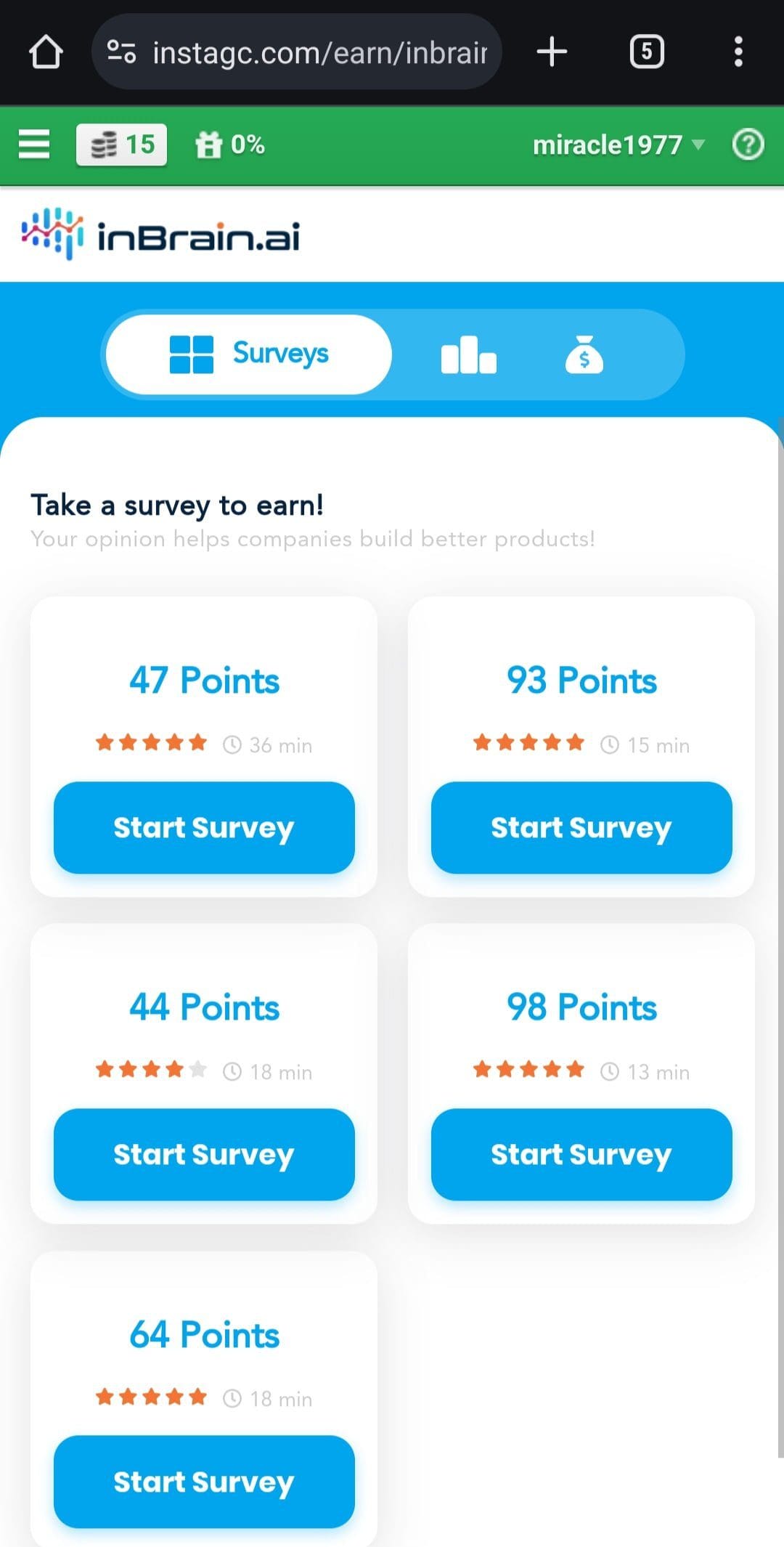This screenshot has height=1547, width=784.
Task: Switch to the money bag tab
Action: (x=584, y=354)
